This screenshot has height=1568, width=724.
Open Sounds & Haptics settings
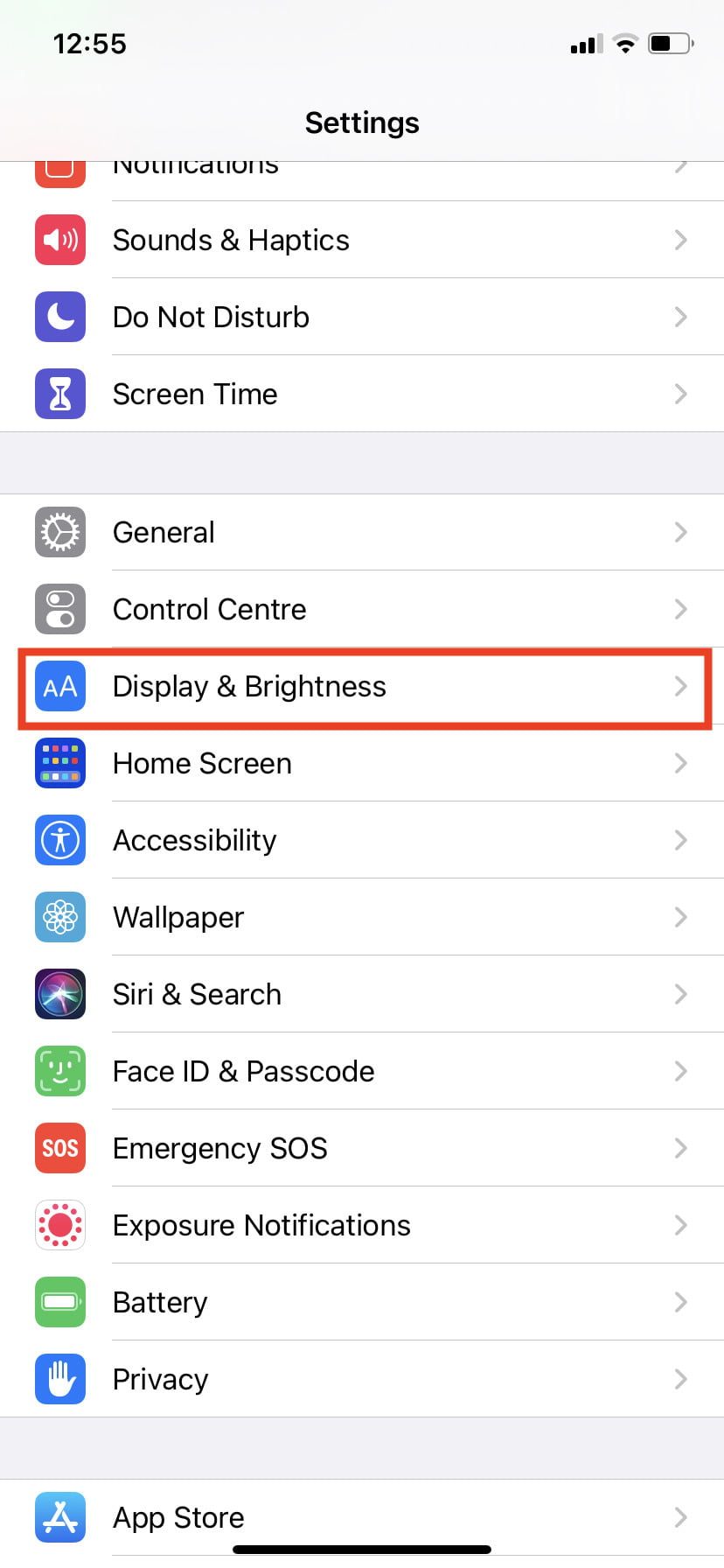(x=362, y=240)
